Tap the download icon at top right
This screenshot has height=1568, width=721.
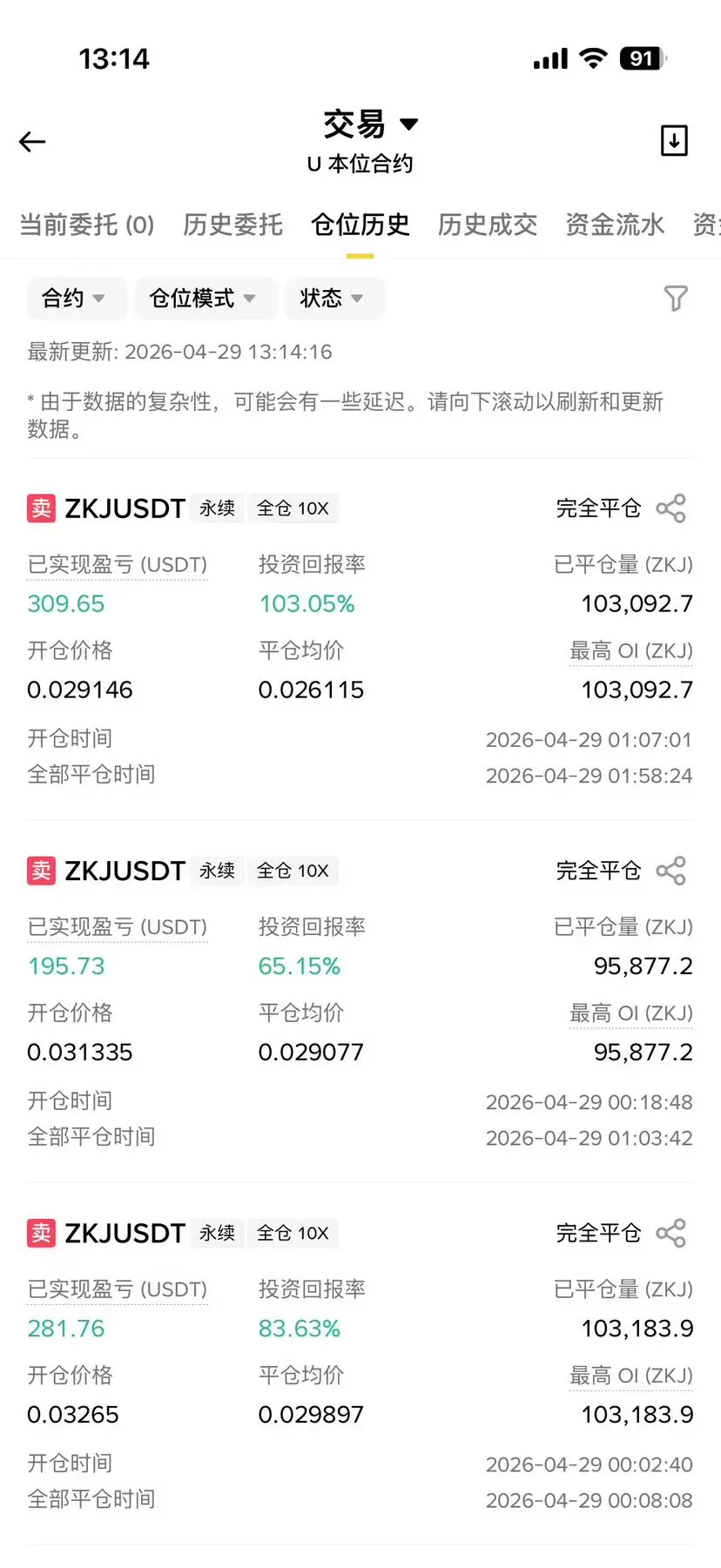click(674, 140)
